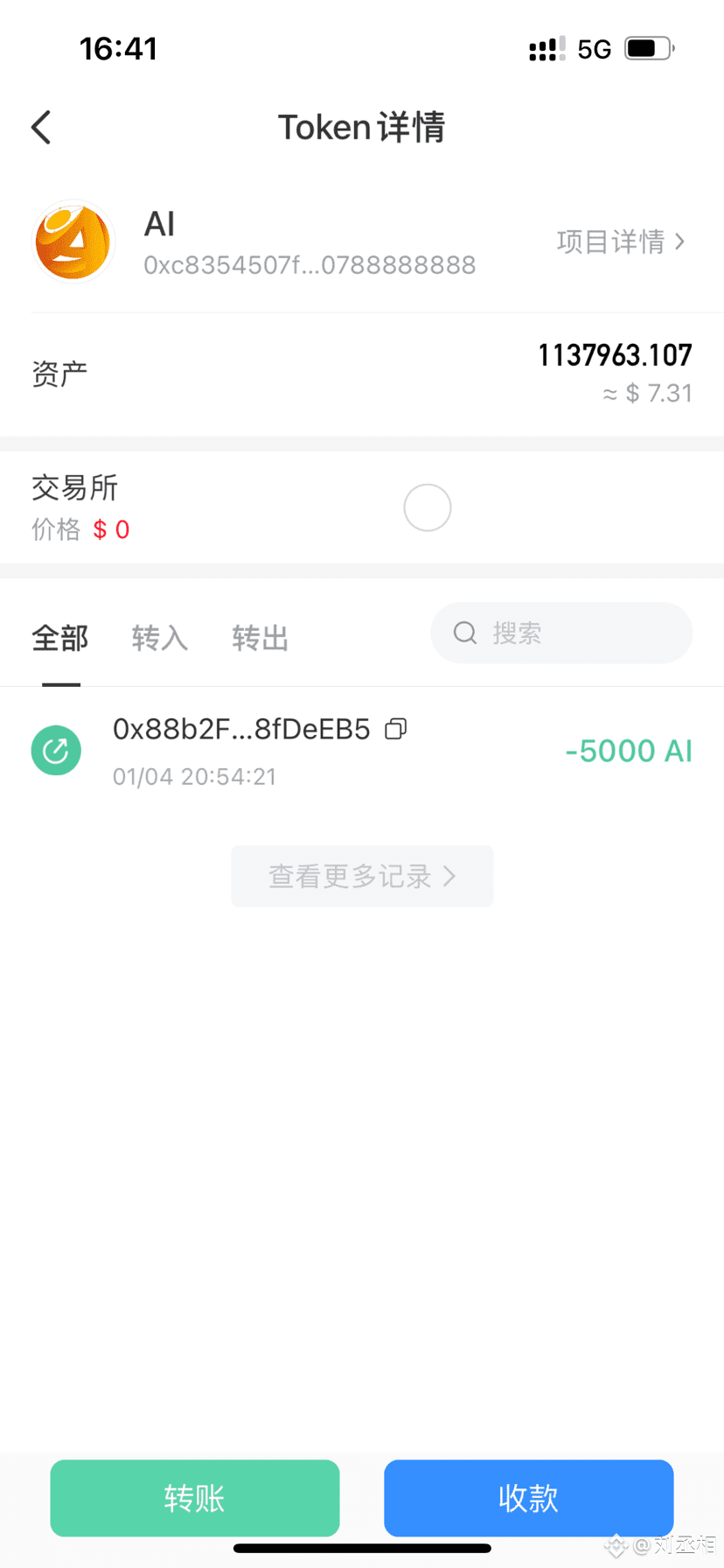Screen dimensions: 724x1568
Task: Switch to the 转入 tab
Action: point(160,638)
